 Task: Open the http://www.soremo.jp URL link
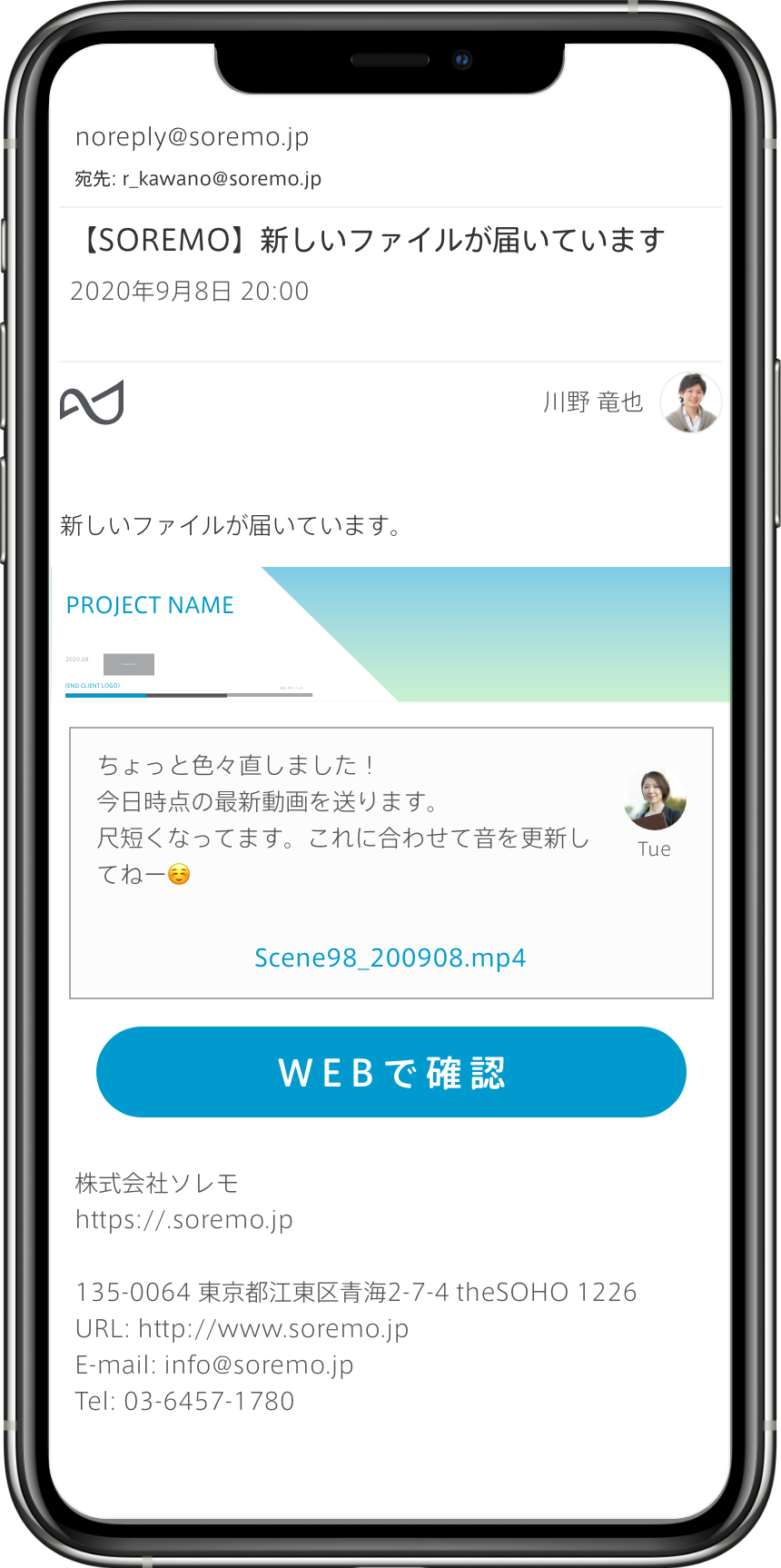coord(273,1328)
